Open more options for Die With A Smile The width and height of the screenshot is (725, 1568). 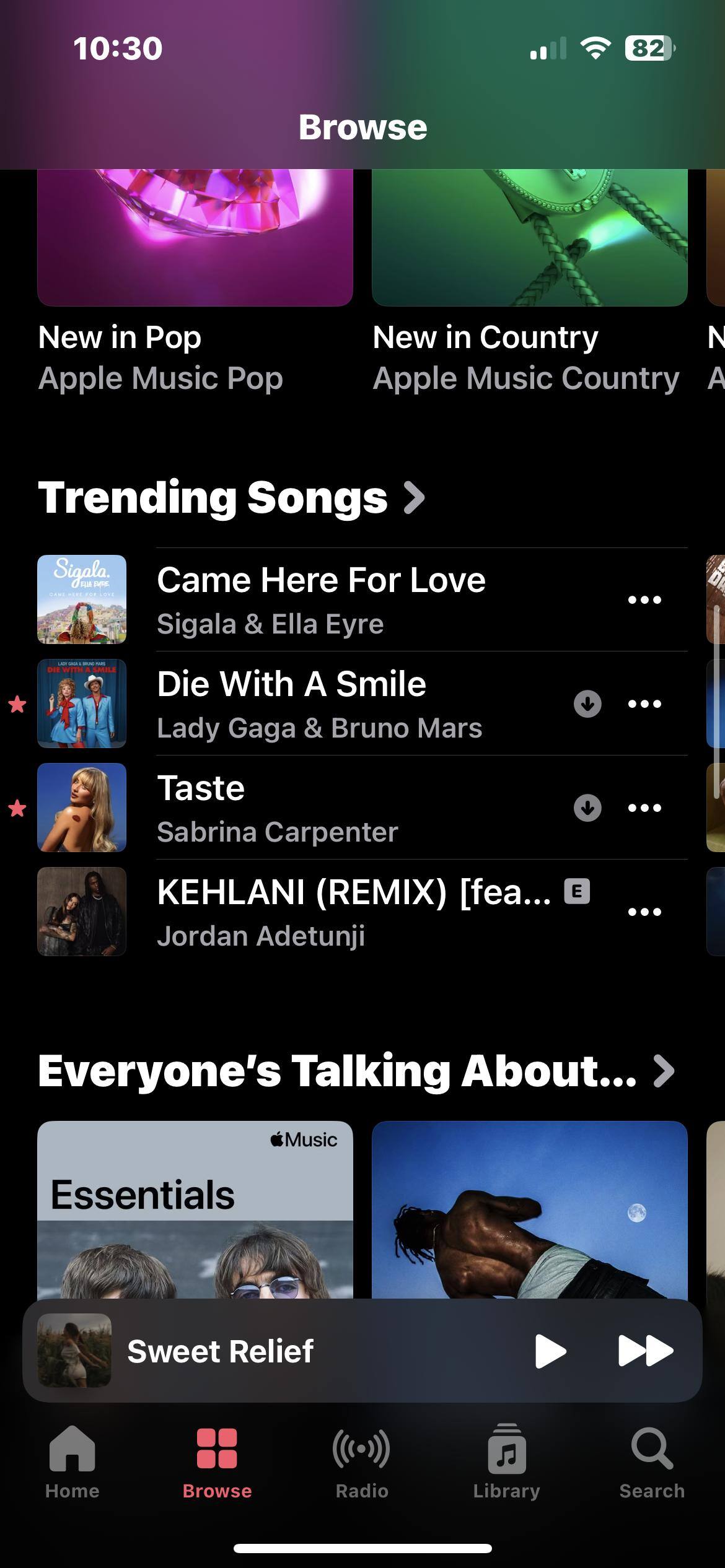click(644, 703)
